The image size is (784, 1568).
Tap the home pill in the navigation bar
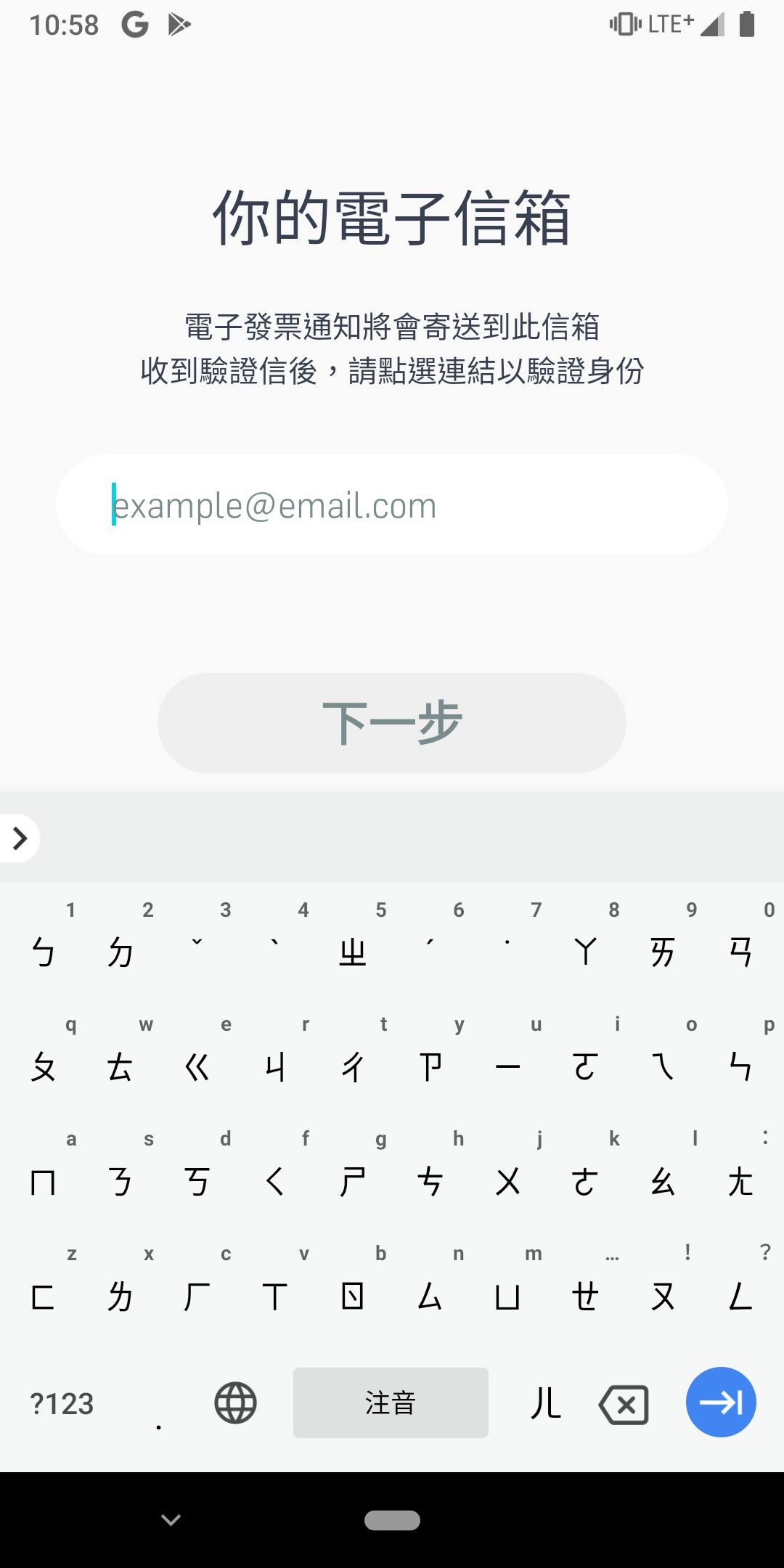click(x=392, y=1520)
